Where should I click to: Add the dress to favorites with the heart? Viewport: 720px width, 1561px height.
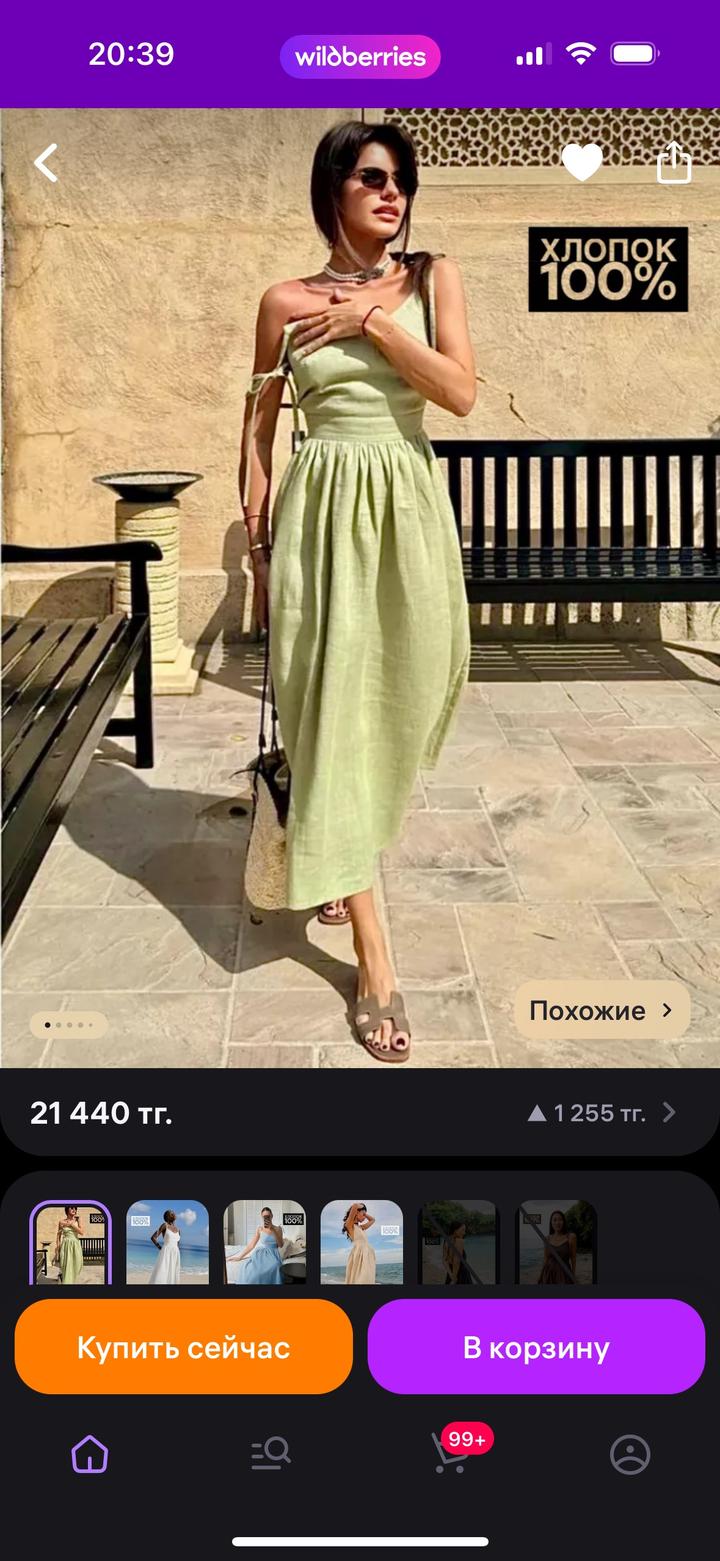(x=582, y=163)
